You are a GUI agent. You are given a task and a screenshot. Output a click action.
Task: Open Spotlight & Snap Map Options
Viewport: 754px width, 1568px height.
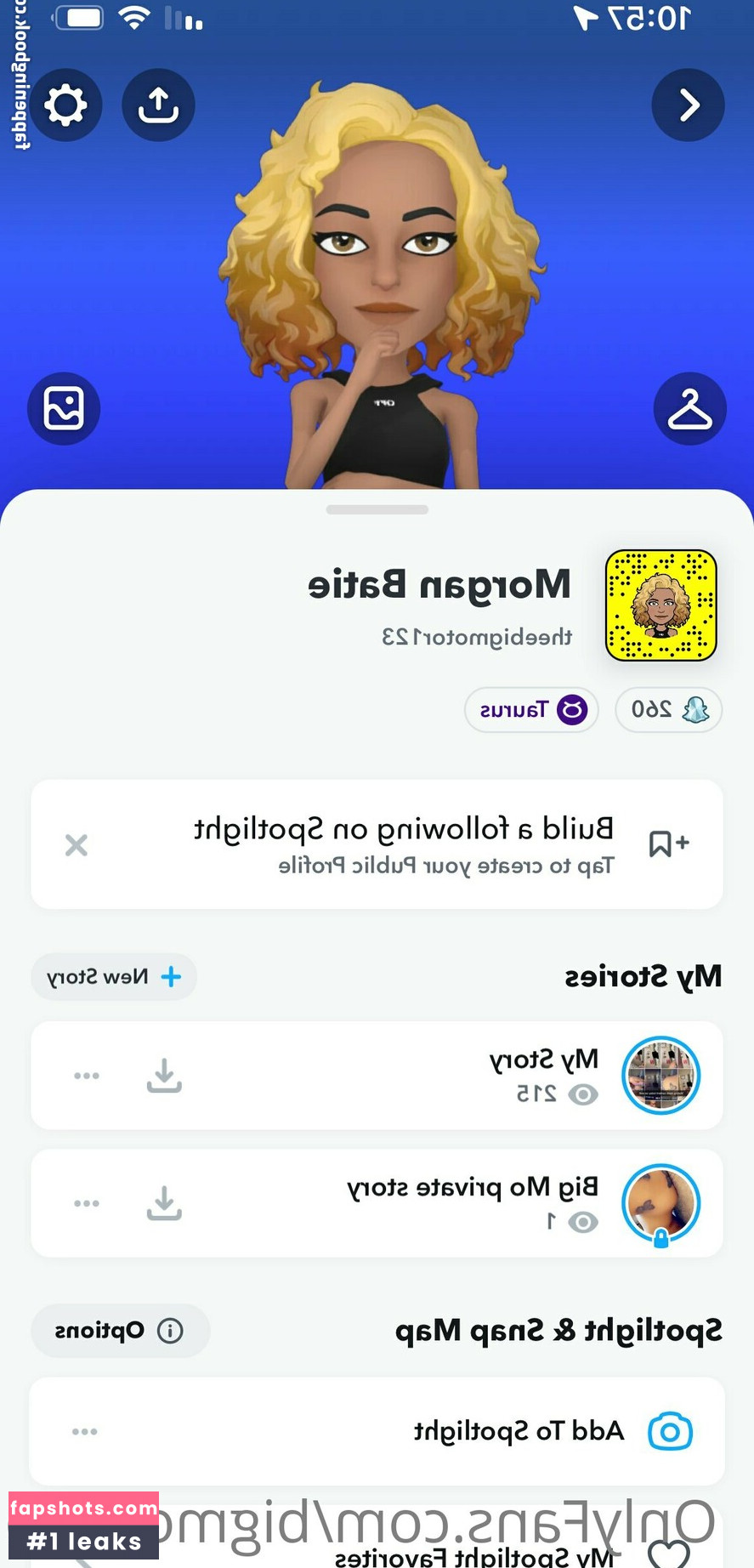[120, 1331]
